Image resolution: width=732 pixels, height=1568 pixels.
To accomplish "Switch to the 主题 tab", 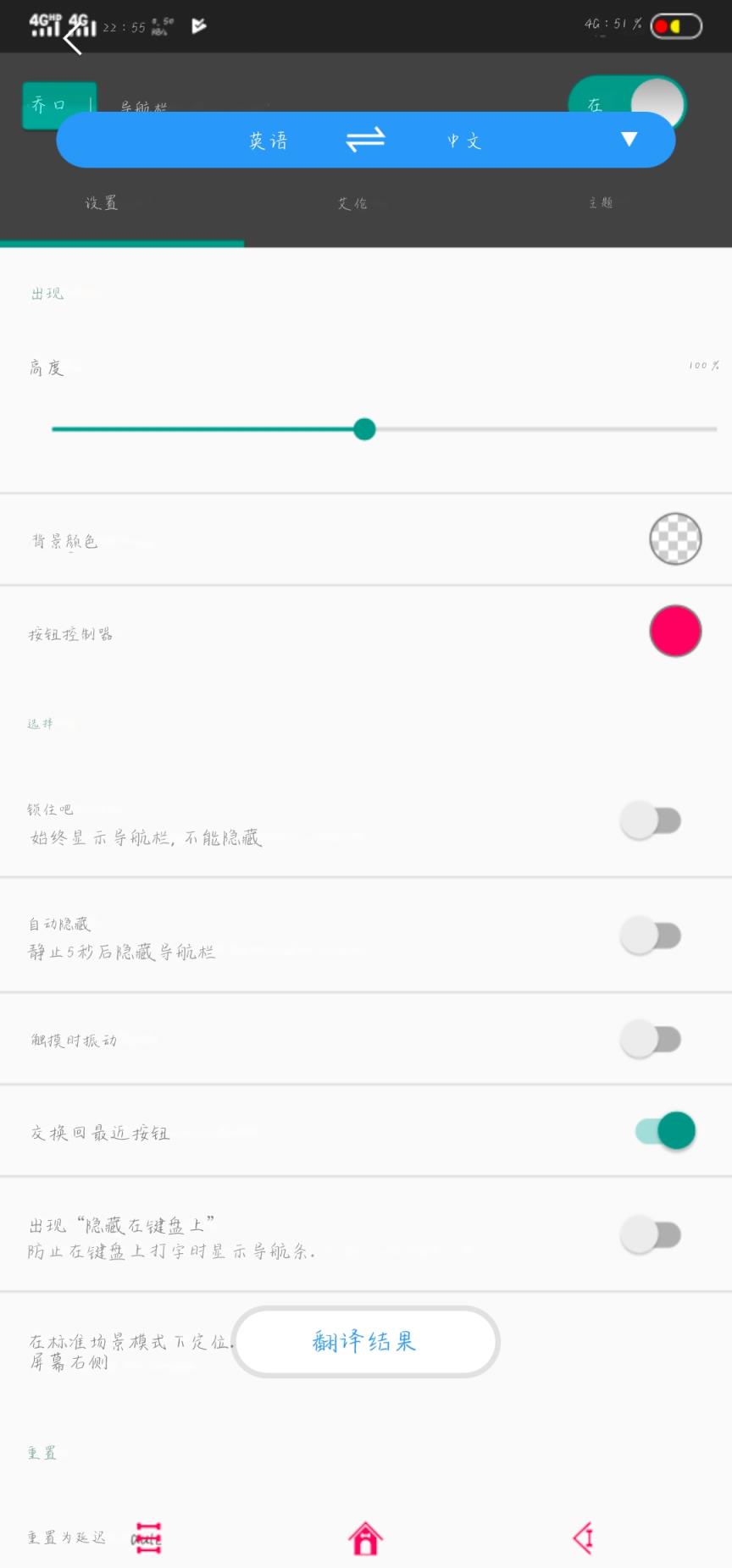I will 601,203.
